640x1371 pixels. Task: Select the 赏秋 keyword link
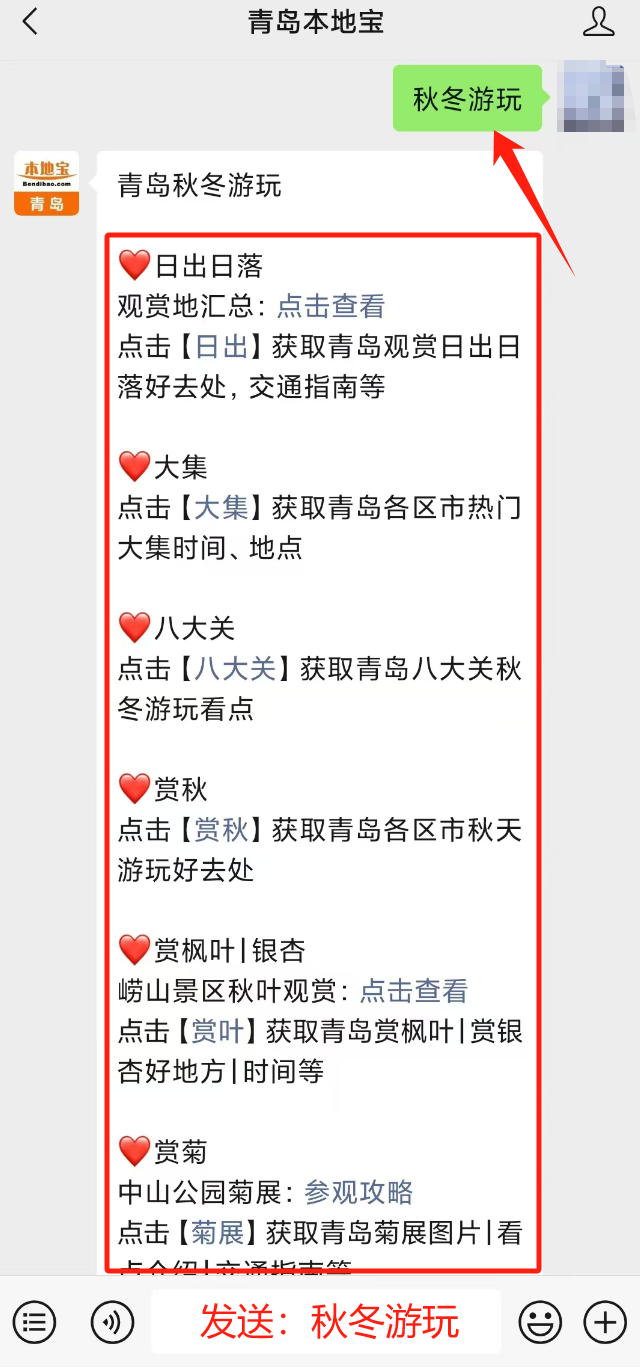pyautogui.click(x=221, y=830)
